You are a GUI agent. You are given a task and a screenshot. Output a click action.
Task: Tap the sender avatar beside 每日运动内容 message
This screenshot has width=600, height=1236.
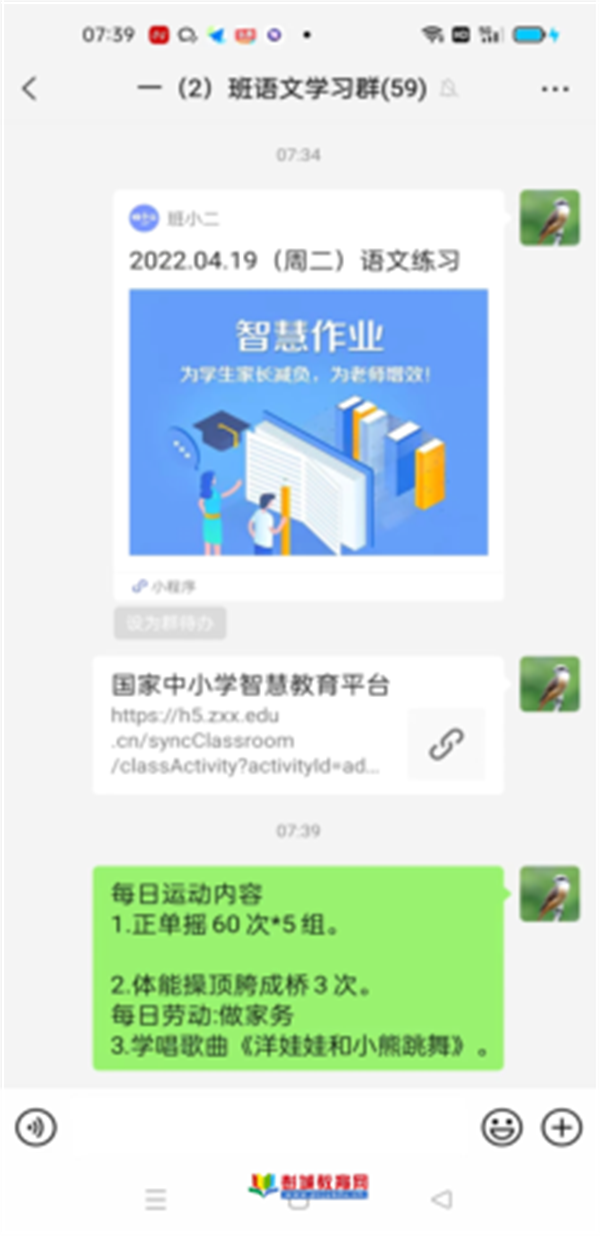(x=549, y=894)
